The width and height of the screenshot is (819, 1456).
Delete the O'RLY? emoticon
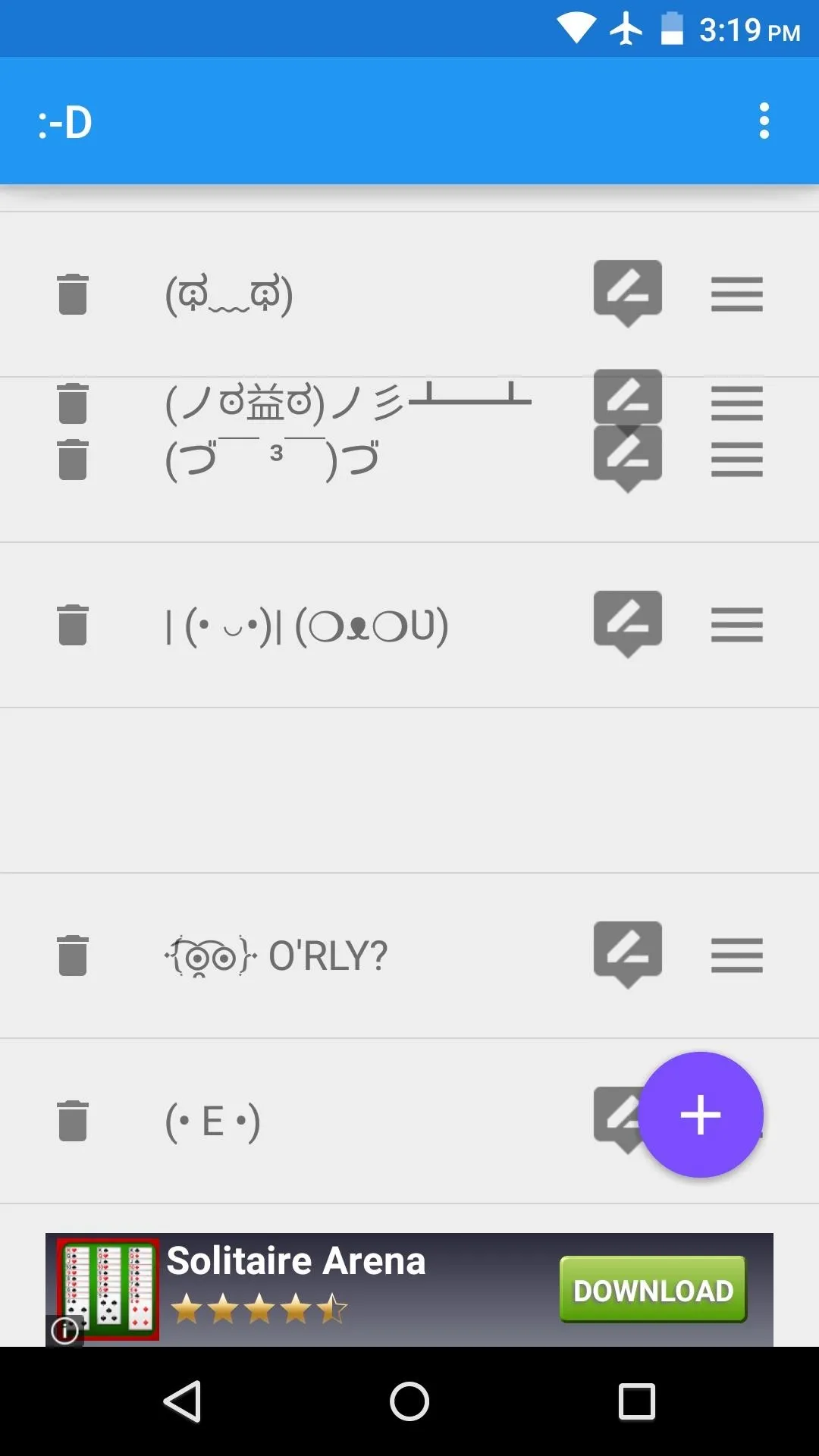pos(73,955)
